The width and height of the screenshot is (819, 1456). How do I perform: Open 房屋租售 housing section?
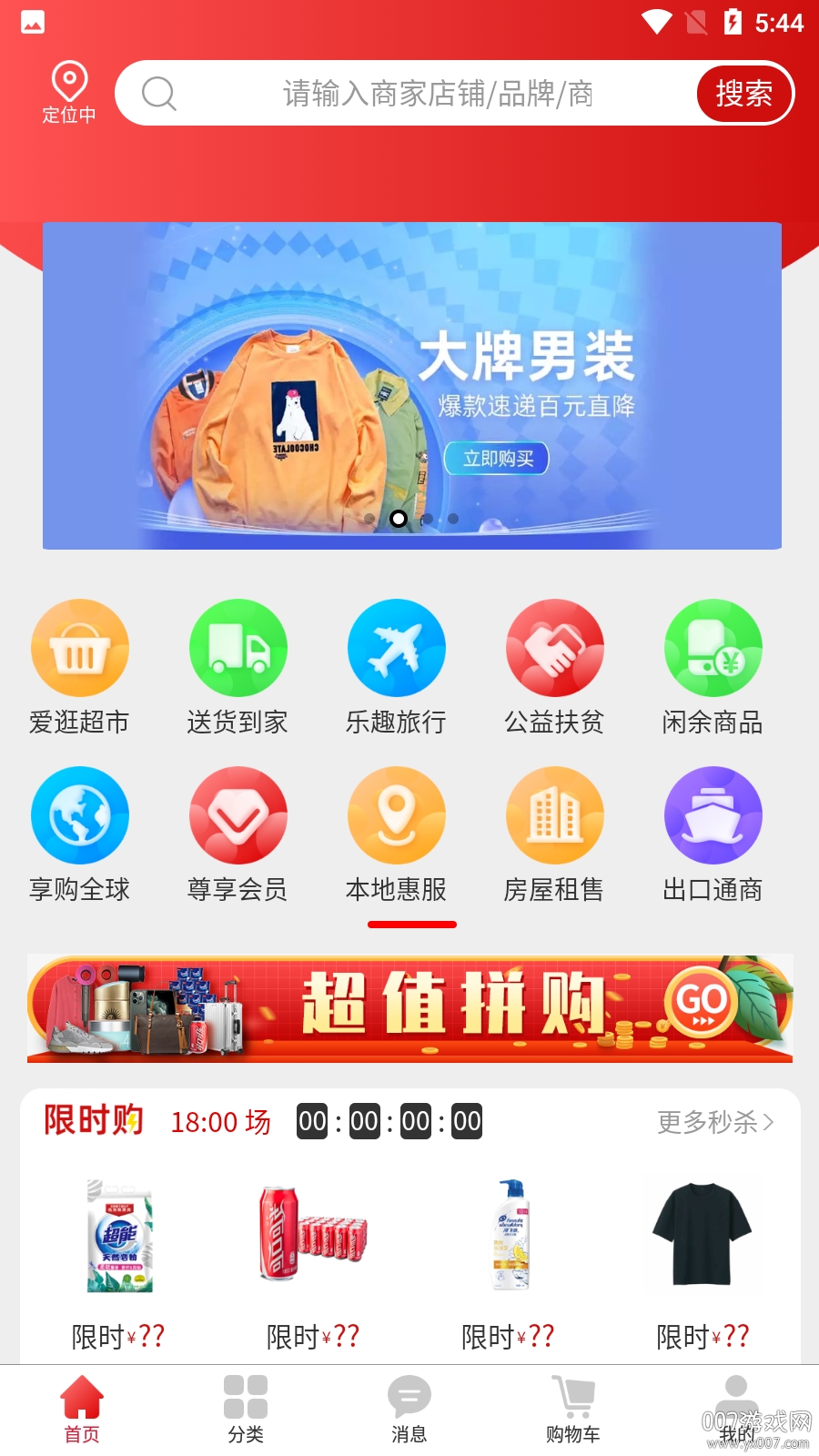tap(554, 834)
